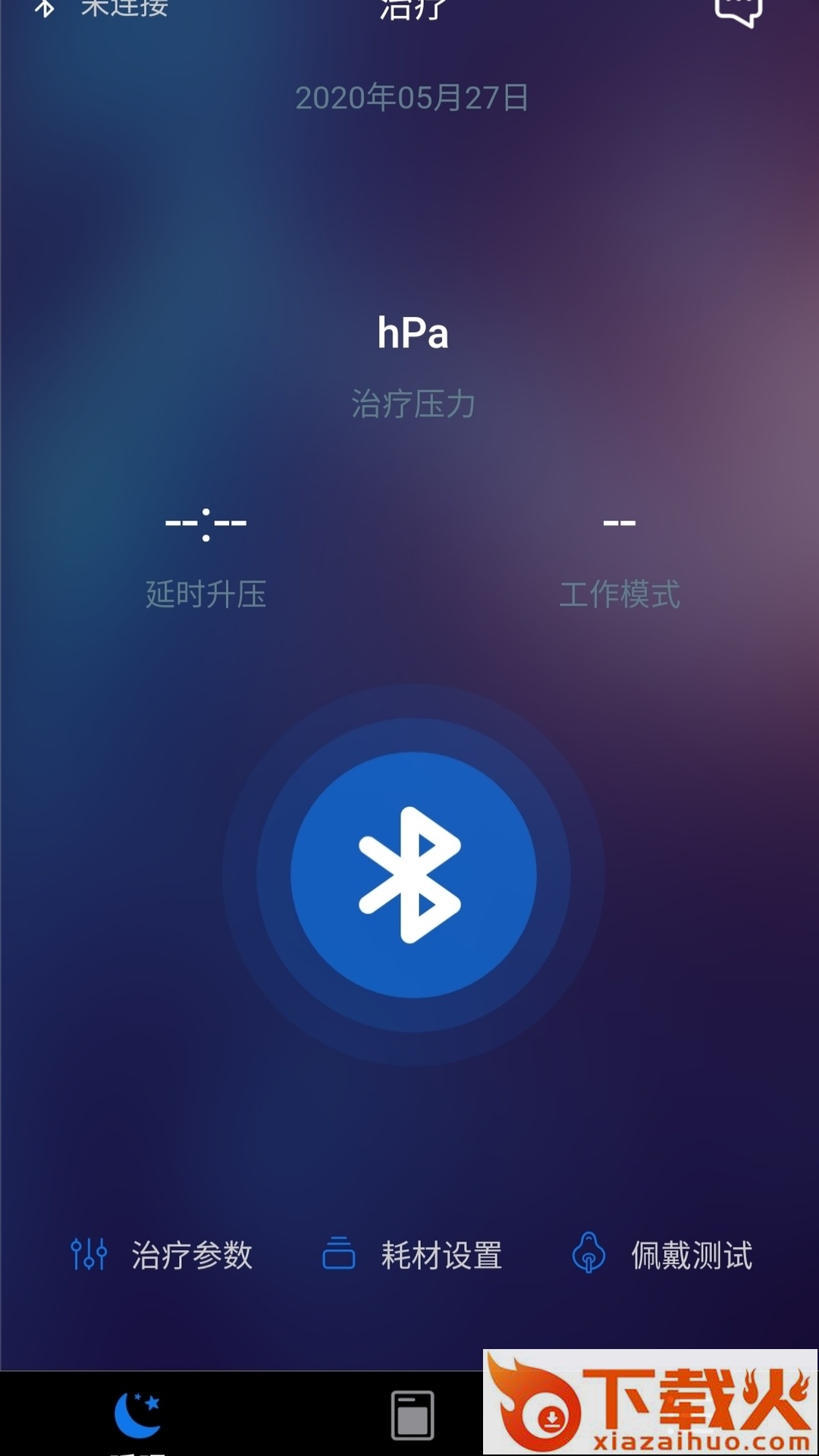The image size is (819, 1456).
Task: Open 耗材设置 consumables settings
Action: (x=413, y=1255)
